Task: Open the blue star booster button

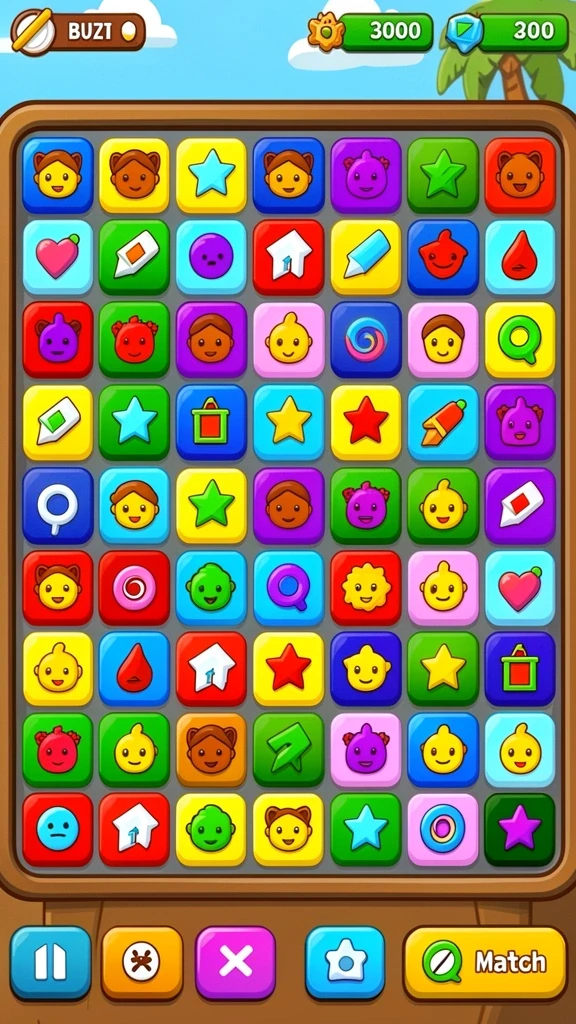Action: 345,963
